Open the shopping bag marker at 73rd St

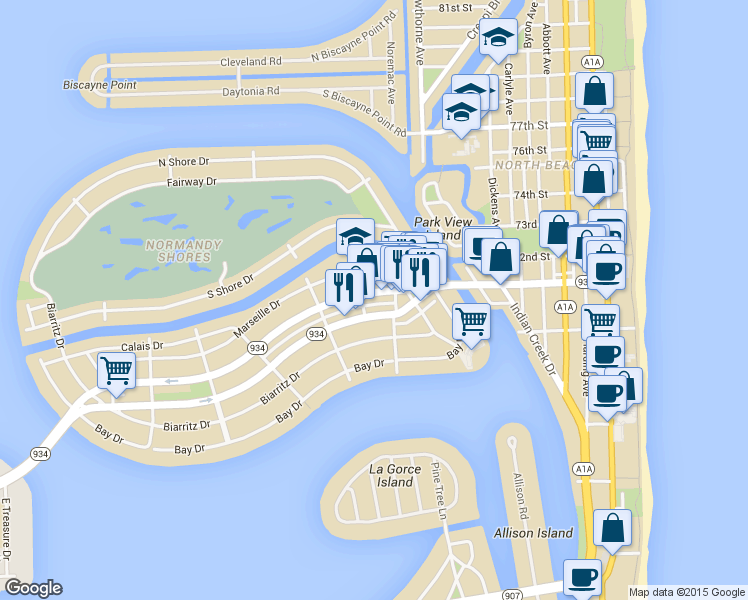558,230
